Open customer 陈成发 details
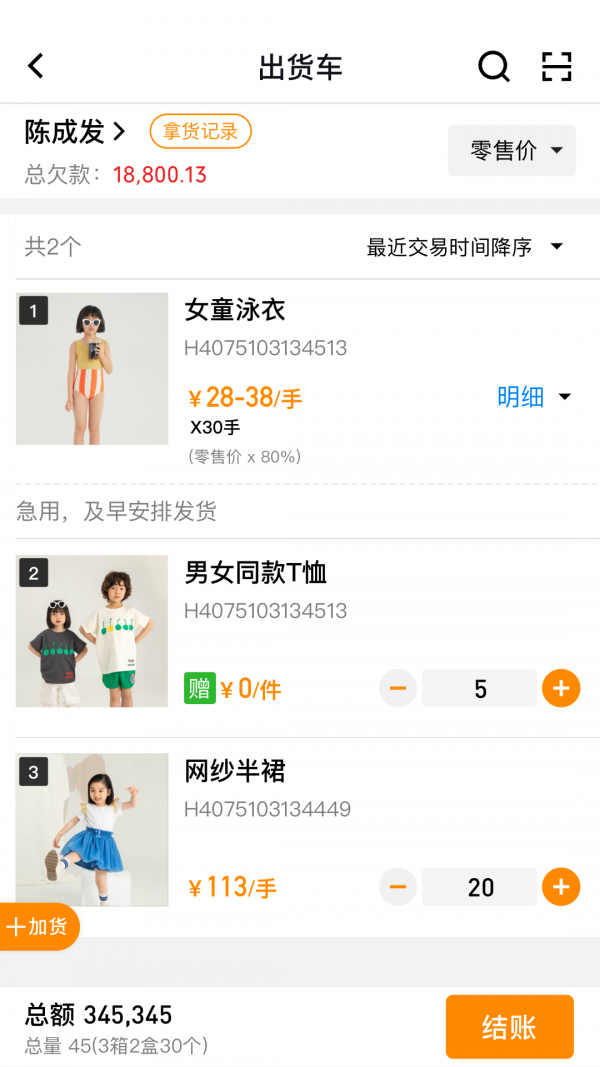This screenshot has width=600, height=1067. click(x=75, y=131)
